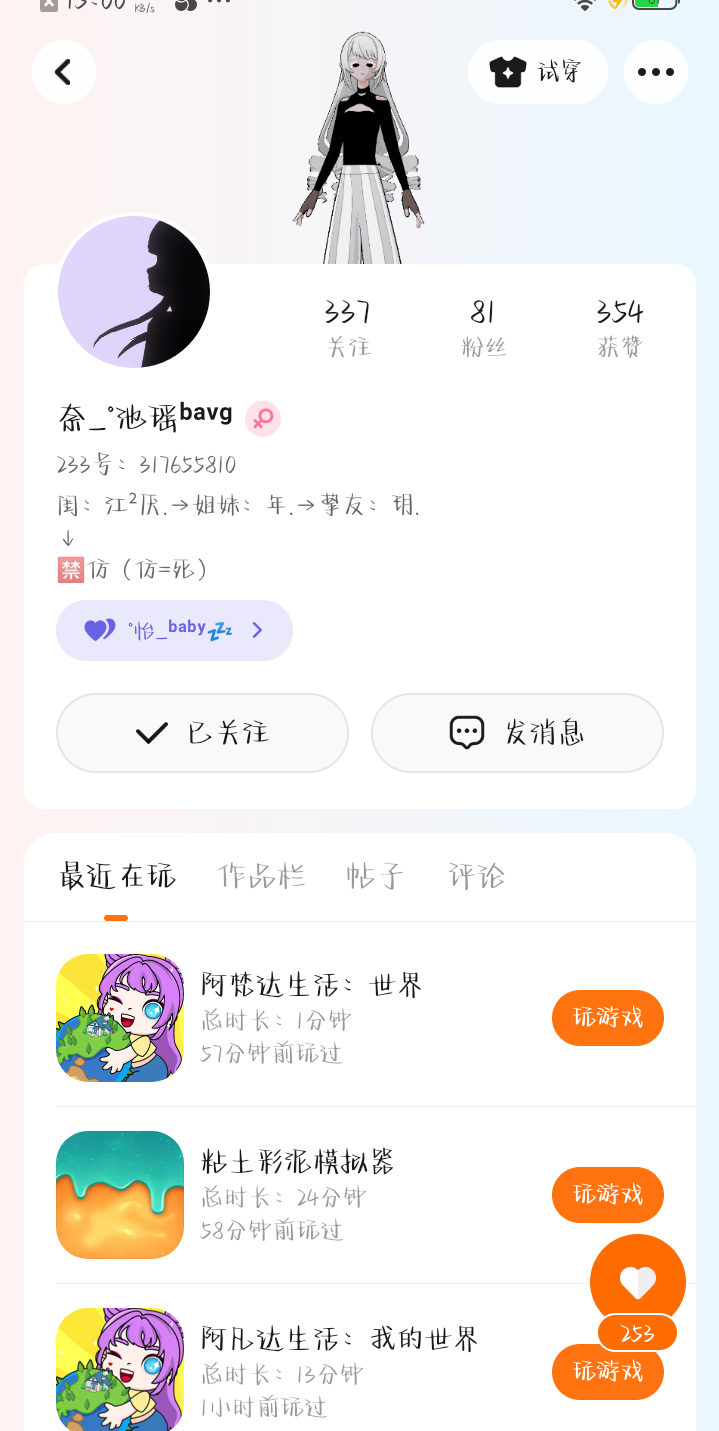Switch to the 帖子 tab
The height and width of the screenshot is (1431, 719).
(x=375, y=876)
